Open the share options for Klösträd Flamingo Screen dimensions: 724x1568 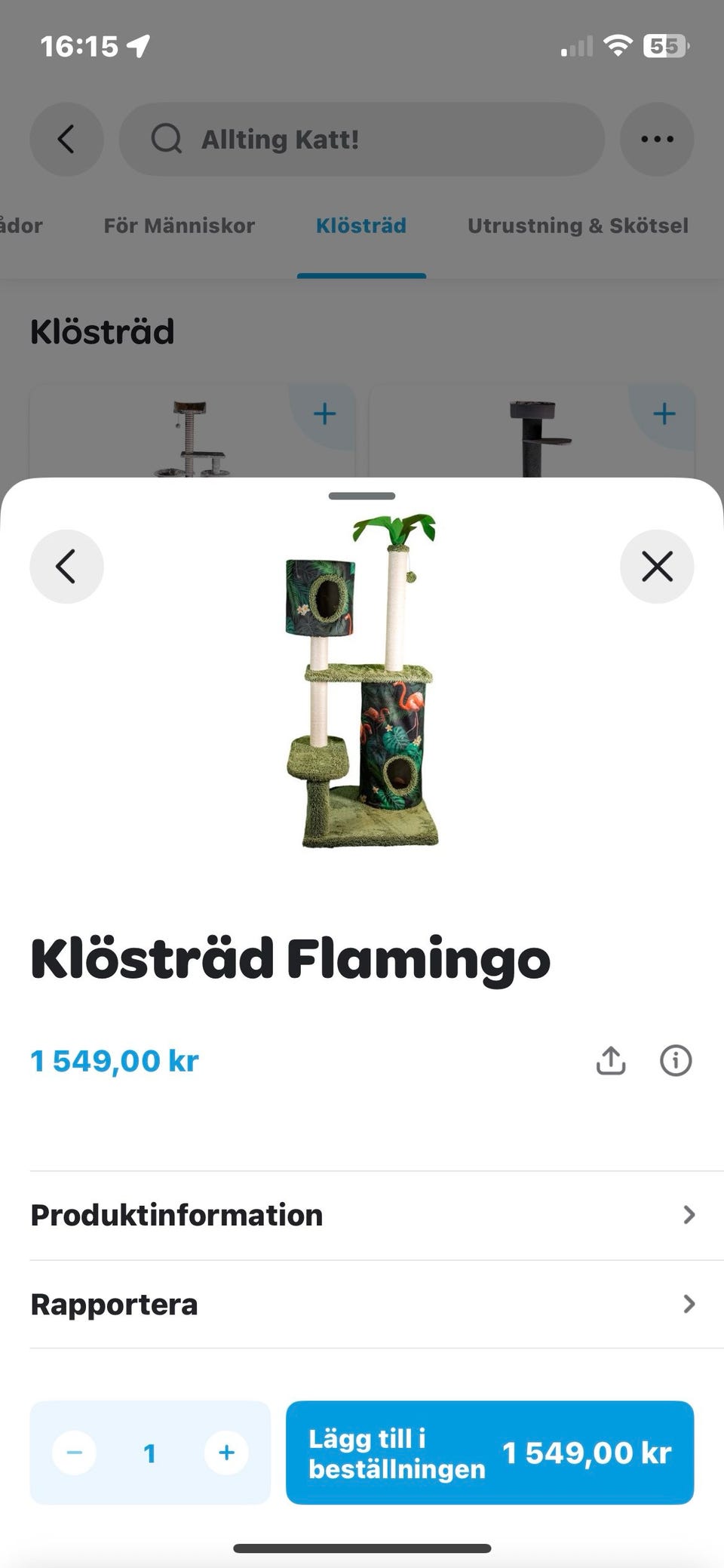click(609, 1060)
